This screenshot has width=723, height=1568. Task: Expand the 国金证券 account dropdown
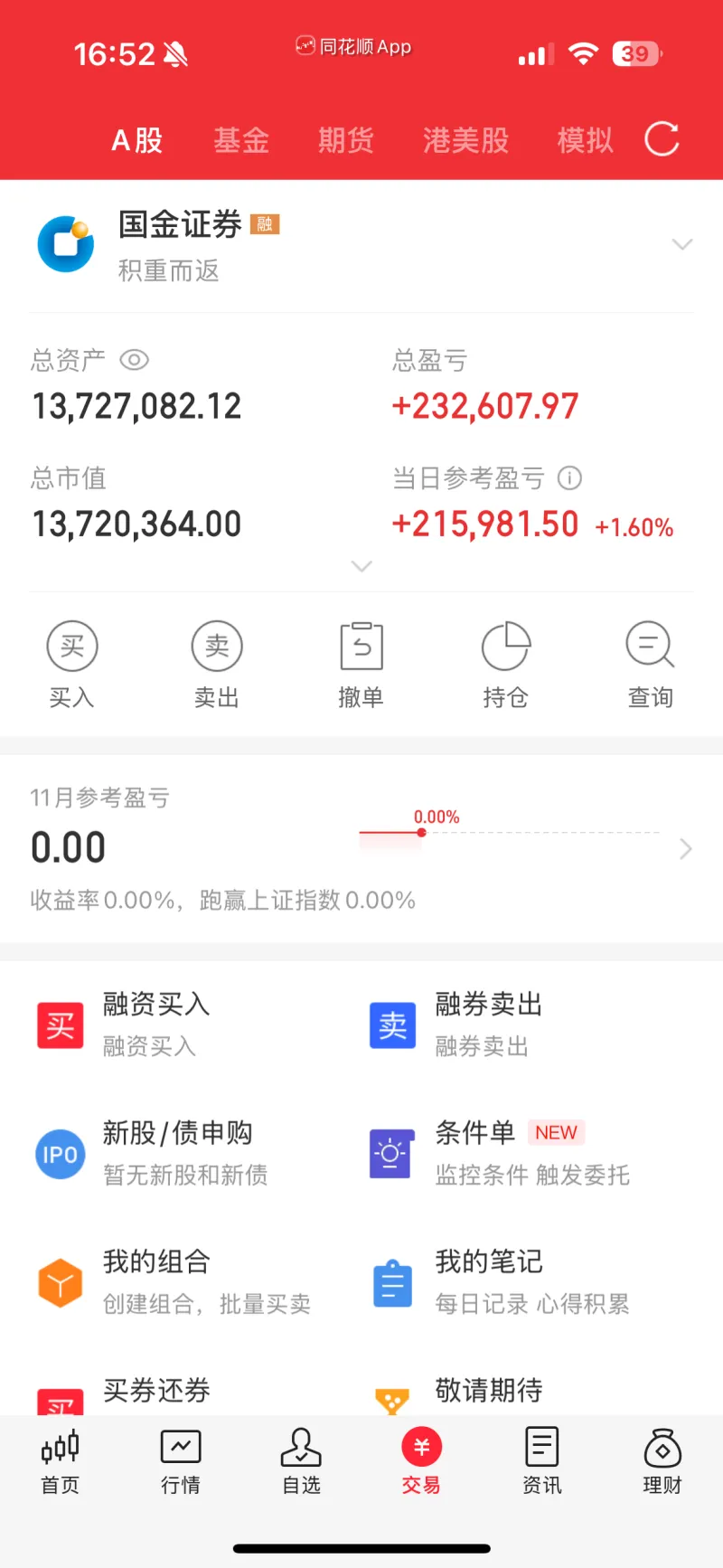pyautogui.click(x=682, y=244)
